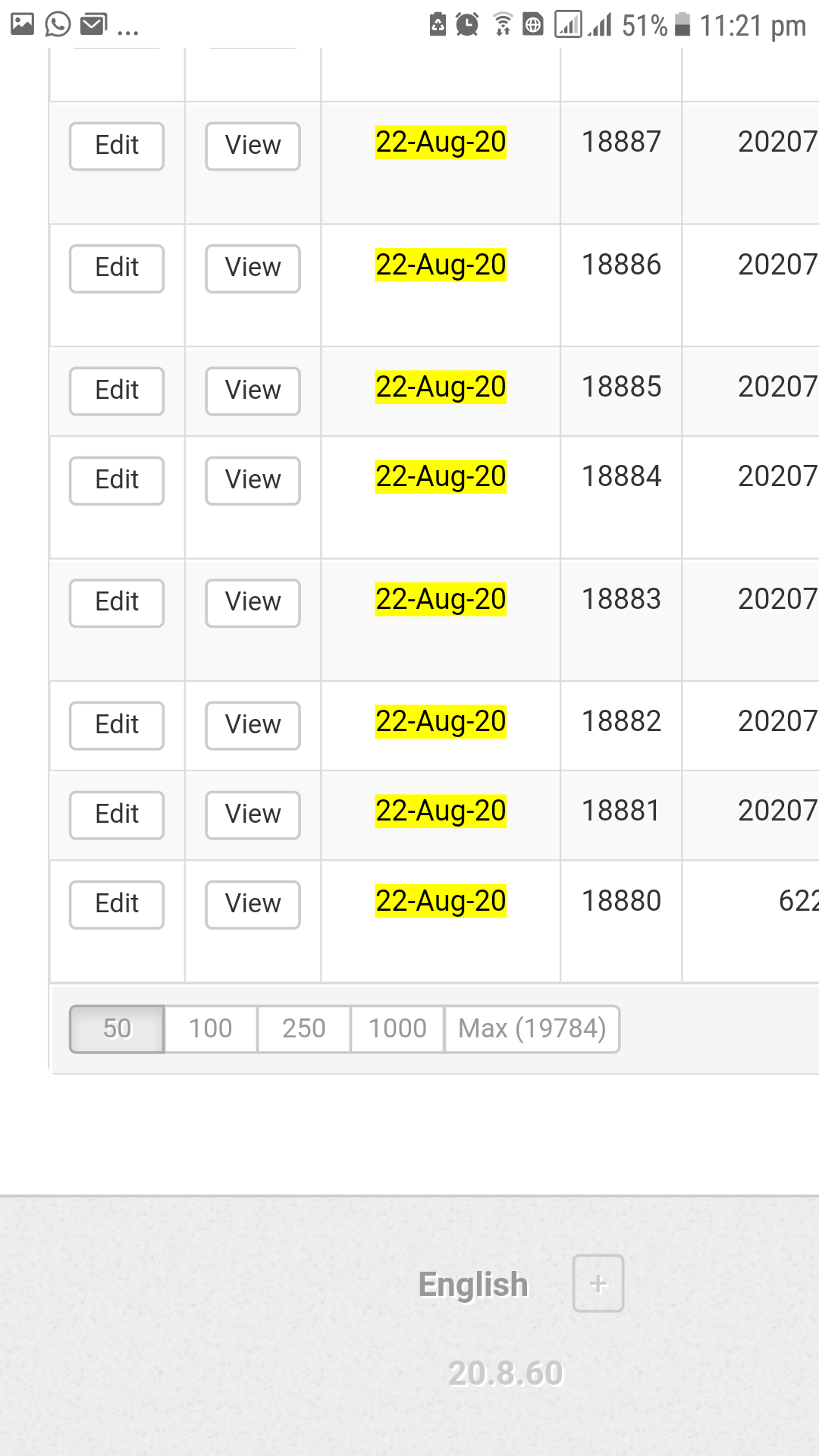This screenshot has height=1456, width=819.
Task: View the record numbered 18887
Action: 253,146
